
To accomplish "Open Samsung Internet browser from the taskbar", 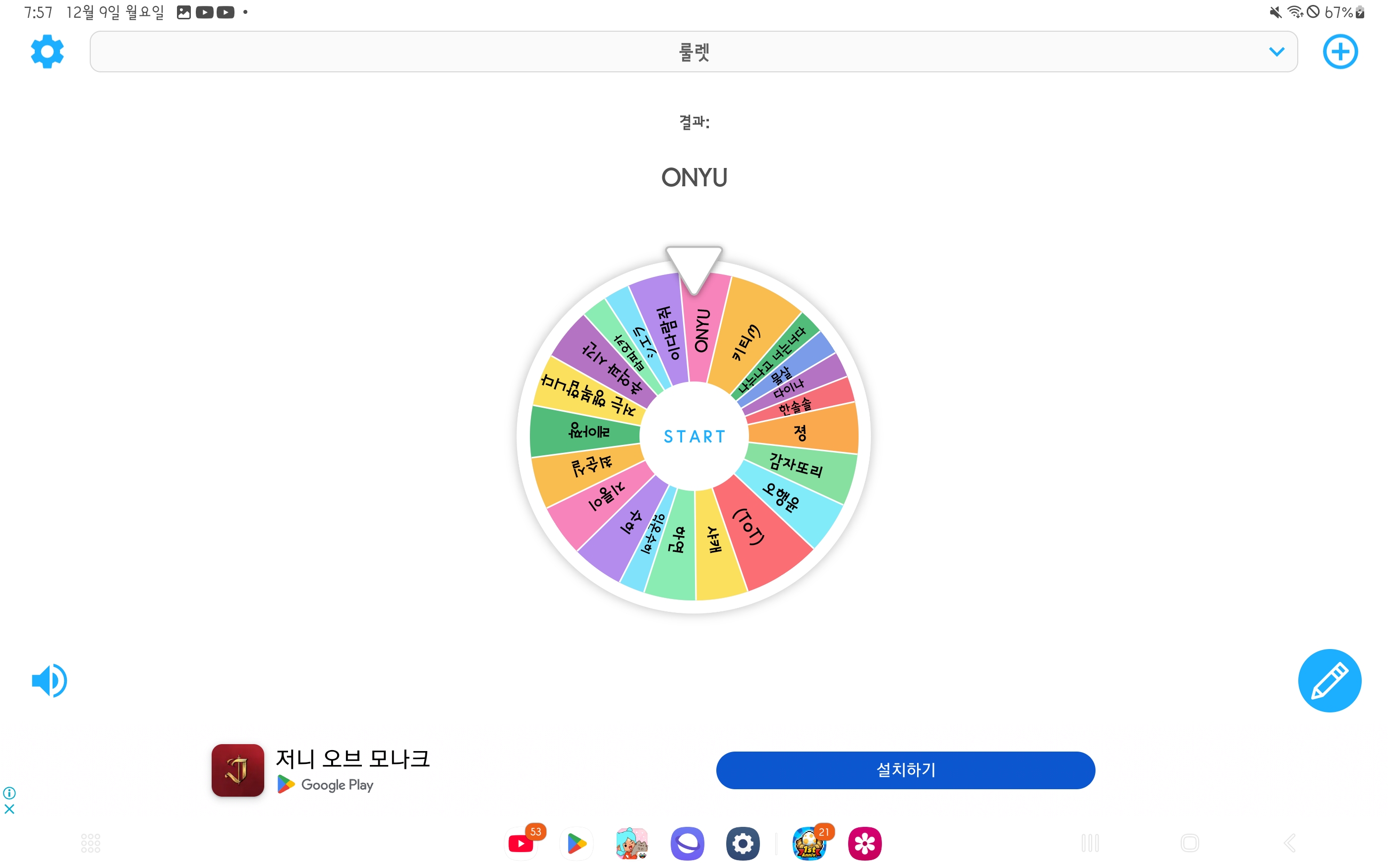I will click(x=687, y=843).
